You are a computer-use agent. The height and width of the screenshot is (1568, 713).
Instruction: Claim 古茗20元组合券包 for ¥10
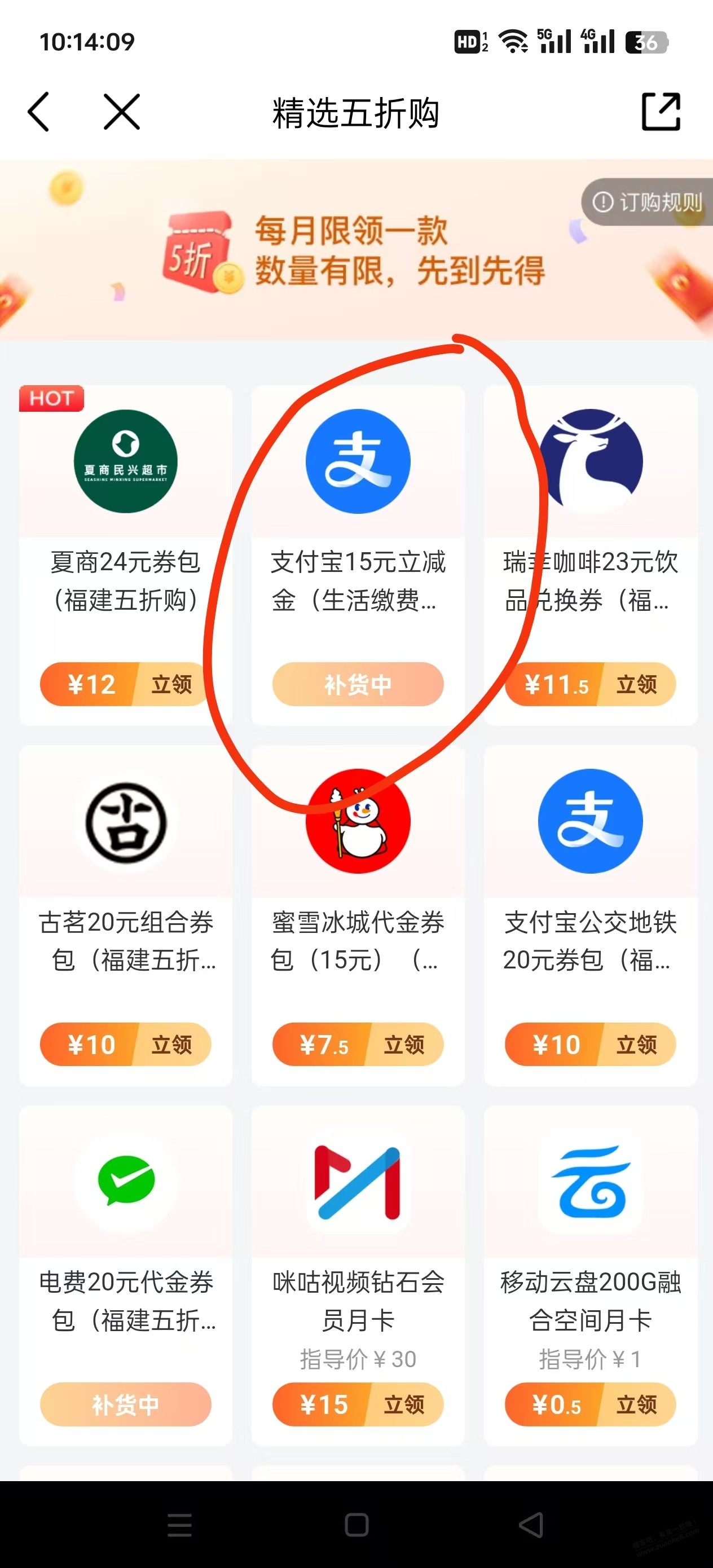125,1045
